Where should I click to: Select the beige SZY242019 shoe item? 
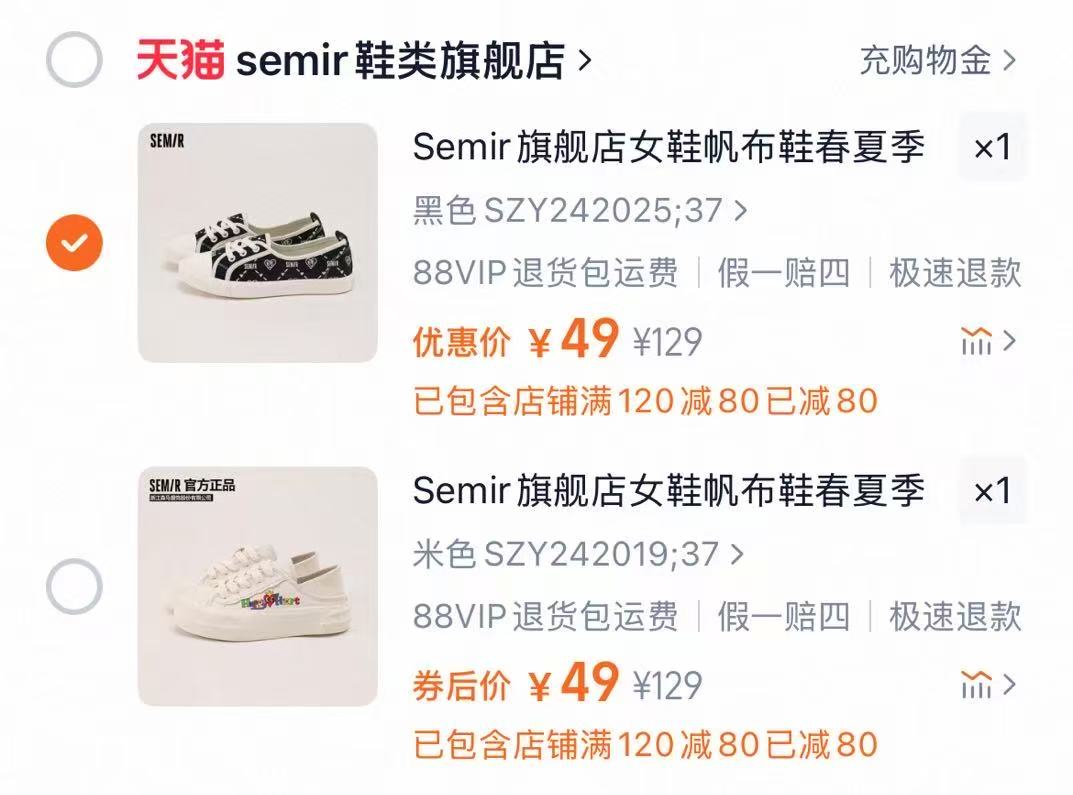[74, 586]
